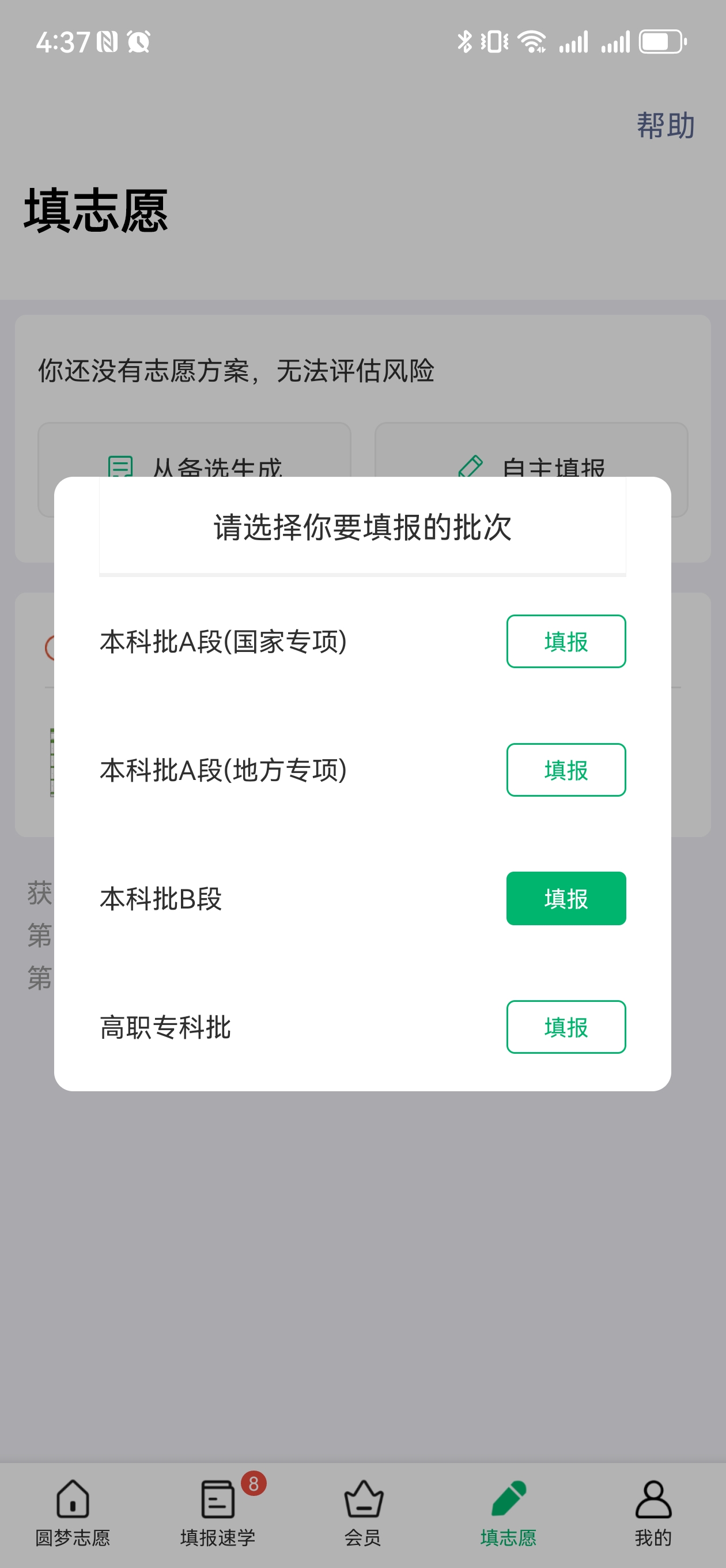Image resolution: width=726 pixels, height=1568 pixels.
Task: Open the 帮助 help link
Action: 665,126
